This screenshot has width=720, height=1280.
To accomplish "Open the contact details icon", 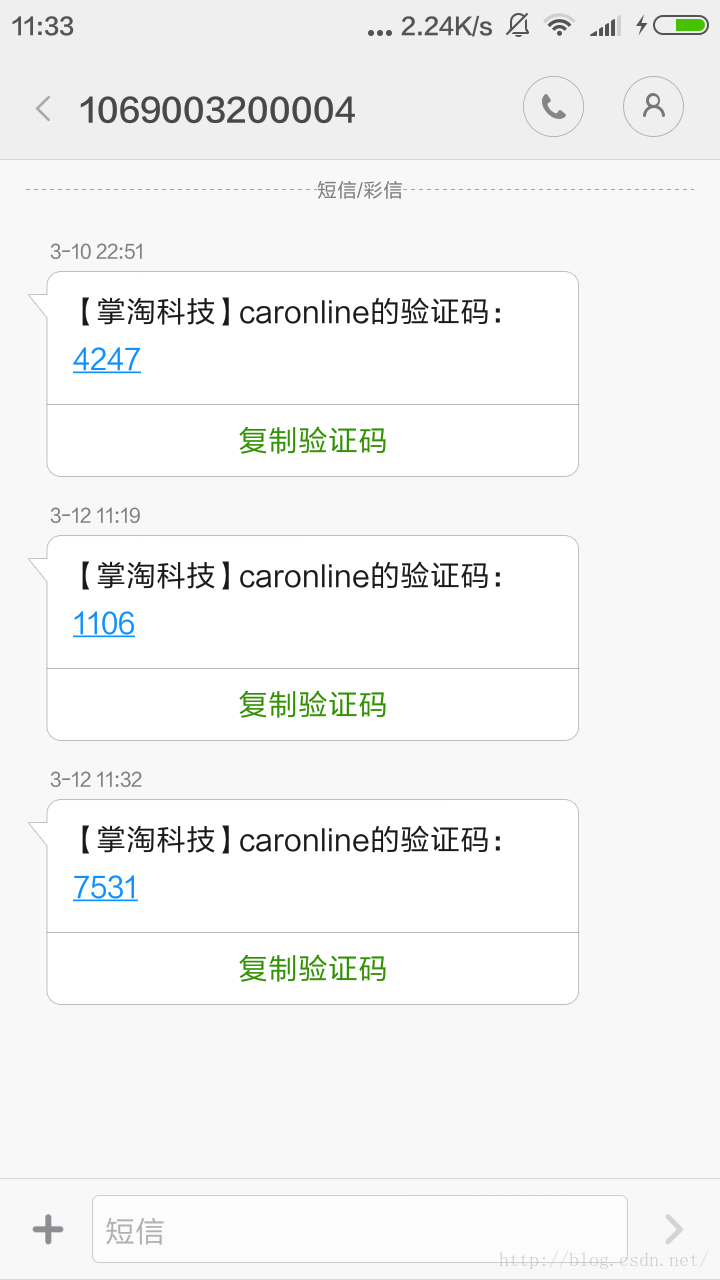I will point(653,106).
